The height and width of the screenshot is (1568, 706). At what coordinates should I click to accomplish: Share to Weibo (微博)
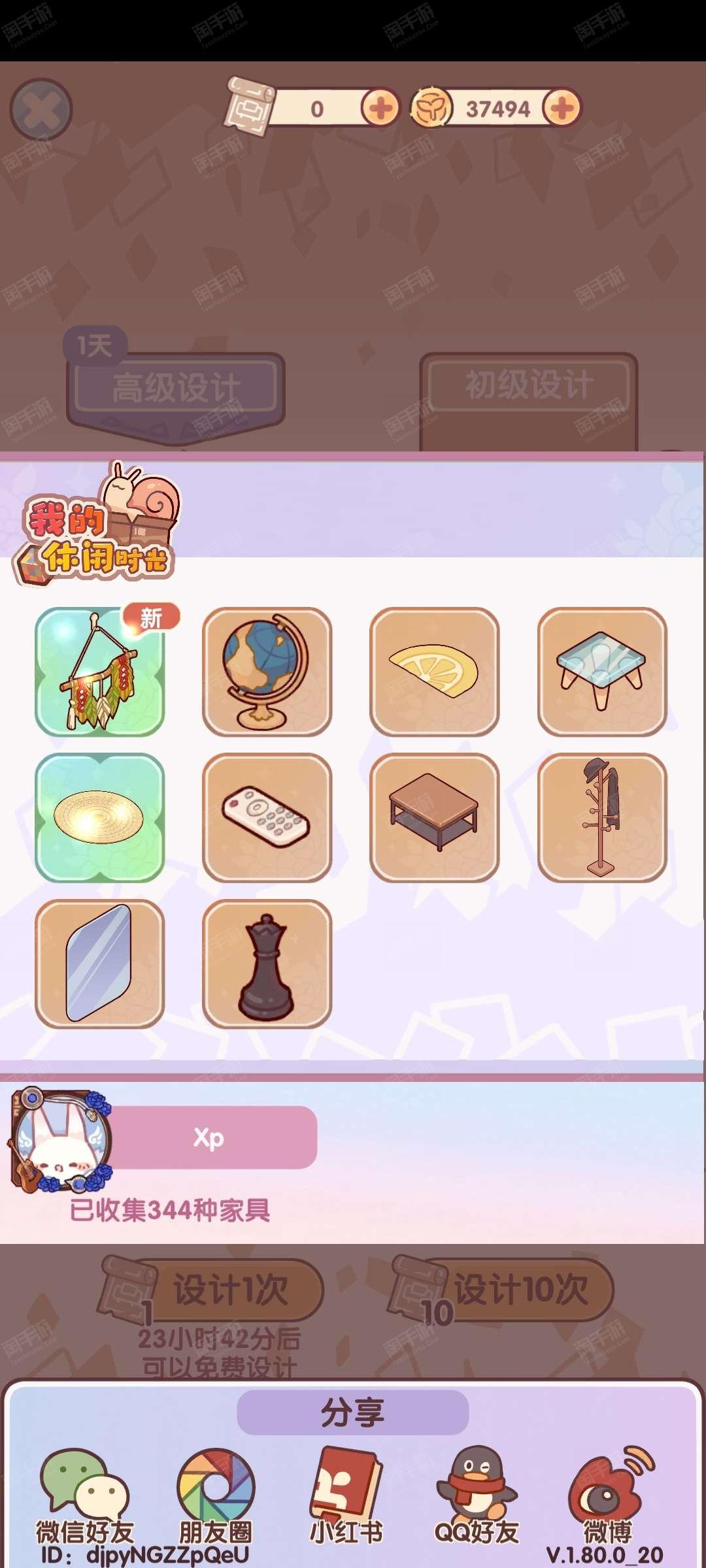coord(609,1495)
